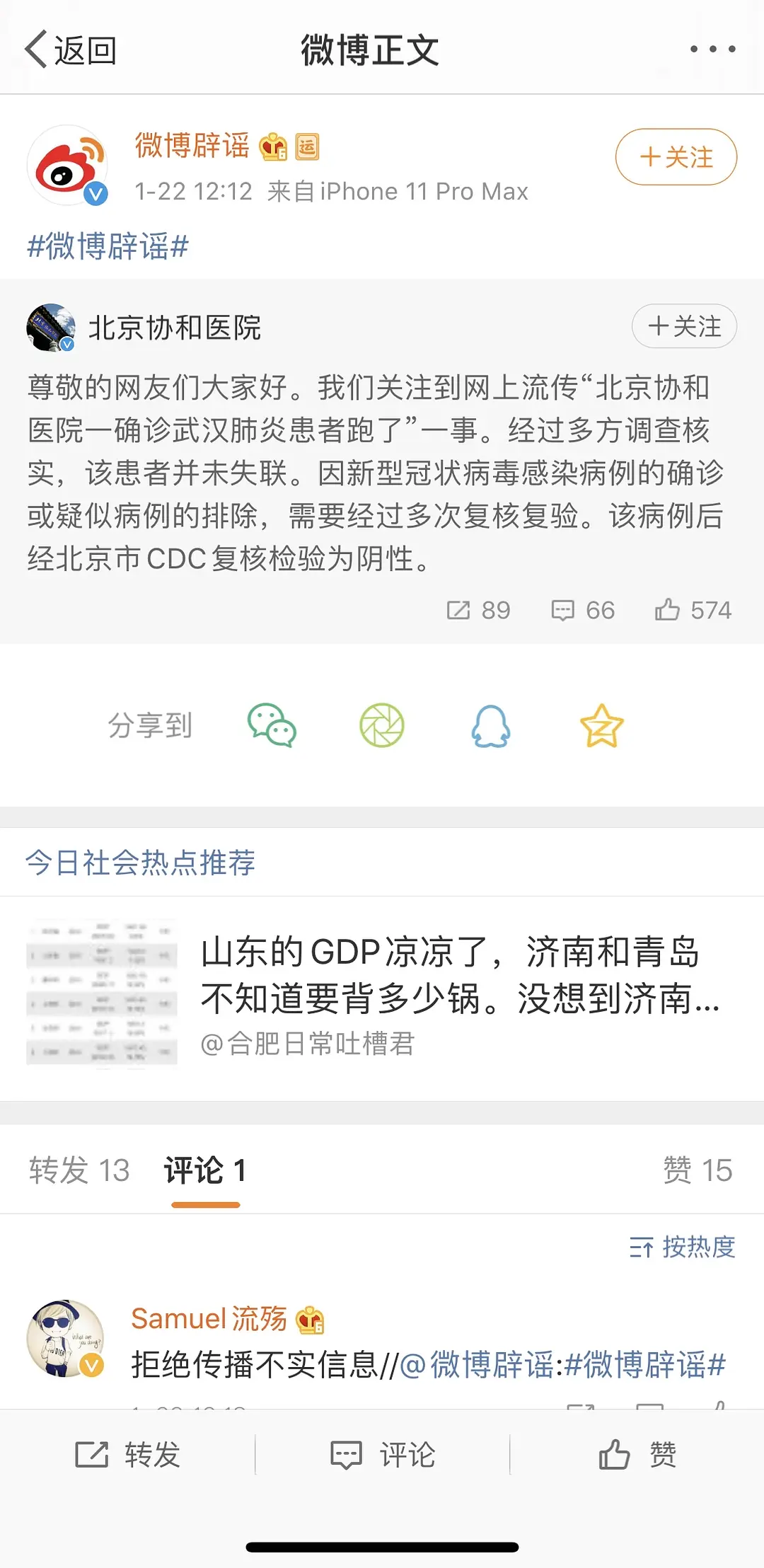The height and width of the screenshot is (1568, 764).
Task: Open the #微博辟谣# hashtag topic
Action: pyautogui.click(x=108, y=246)
